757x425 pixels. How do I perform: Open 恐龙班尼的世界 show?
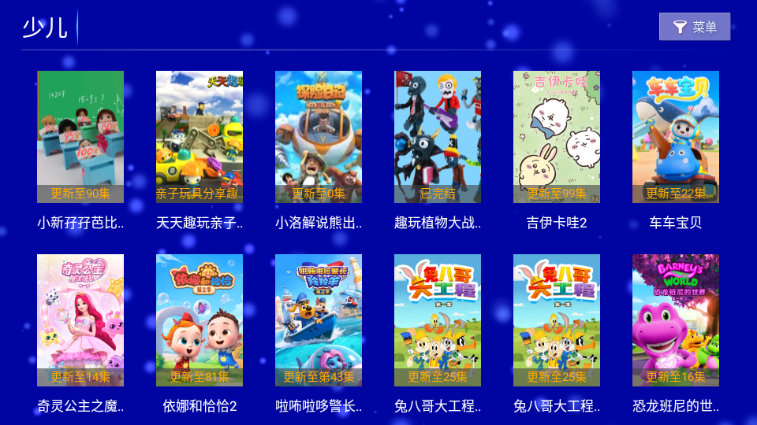pos(675,320)
